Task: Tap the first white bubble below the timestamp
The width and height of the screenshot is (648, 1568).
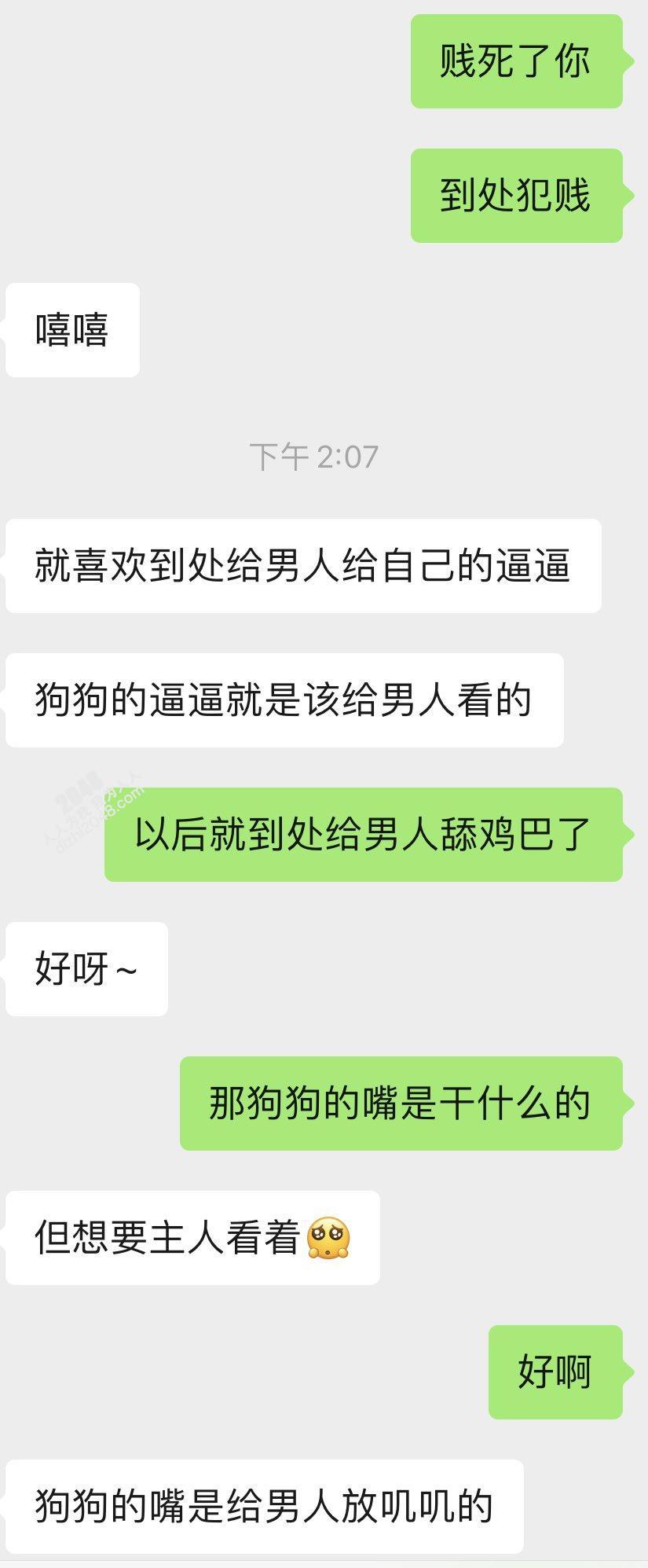Action: (x=306, y=565)
